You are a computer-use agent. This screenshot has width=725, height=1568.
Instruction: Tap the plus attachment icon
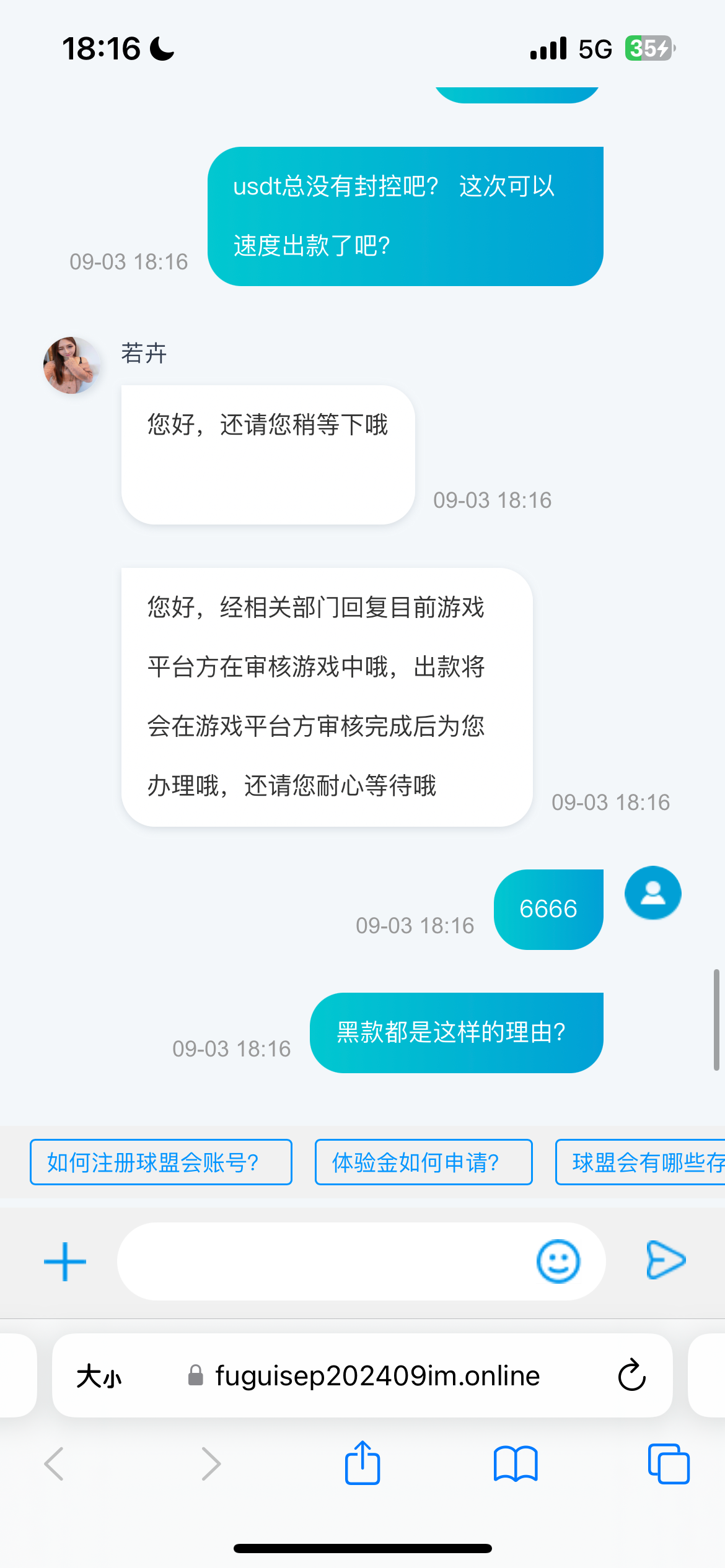pos(65,1261)
